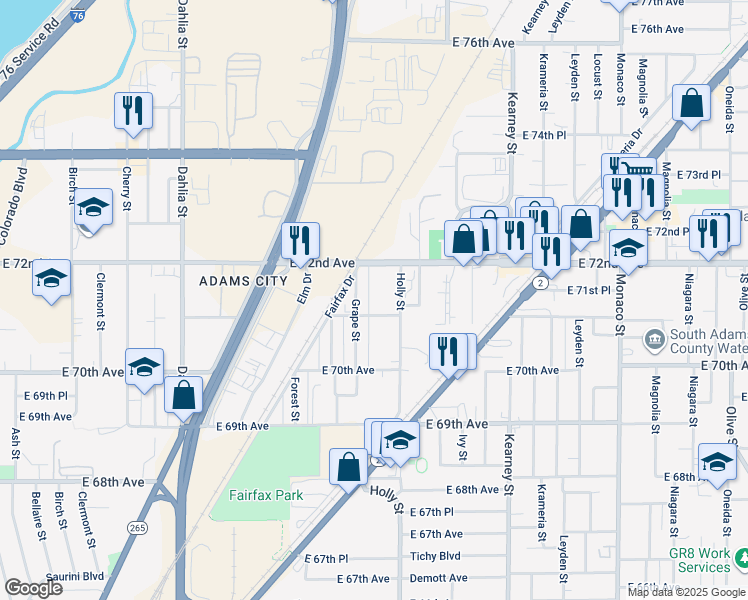Select the shopping marker near Oneida St
Viewport: 748px width, 600px height.
coord(691,104)
